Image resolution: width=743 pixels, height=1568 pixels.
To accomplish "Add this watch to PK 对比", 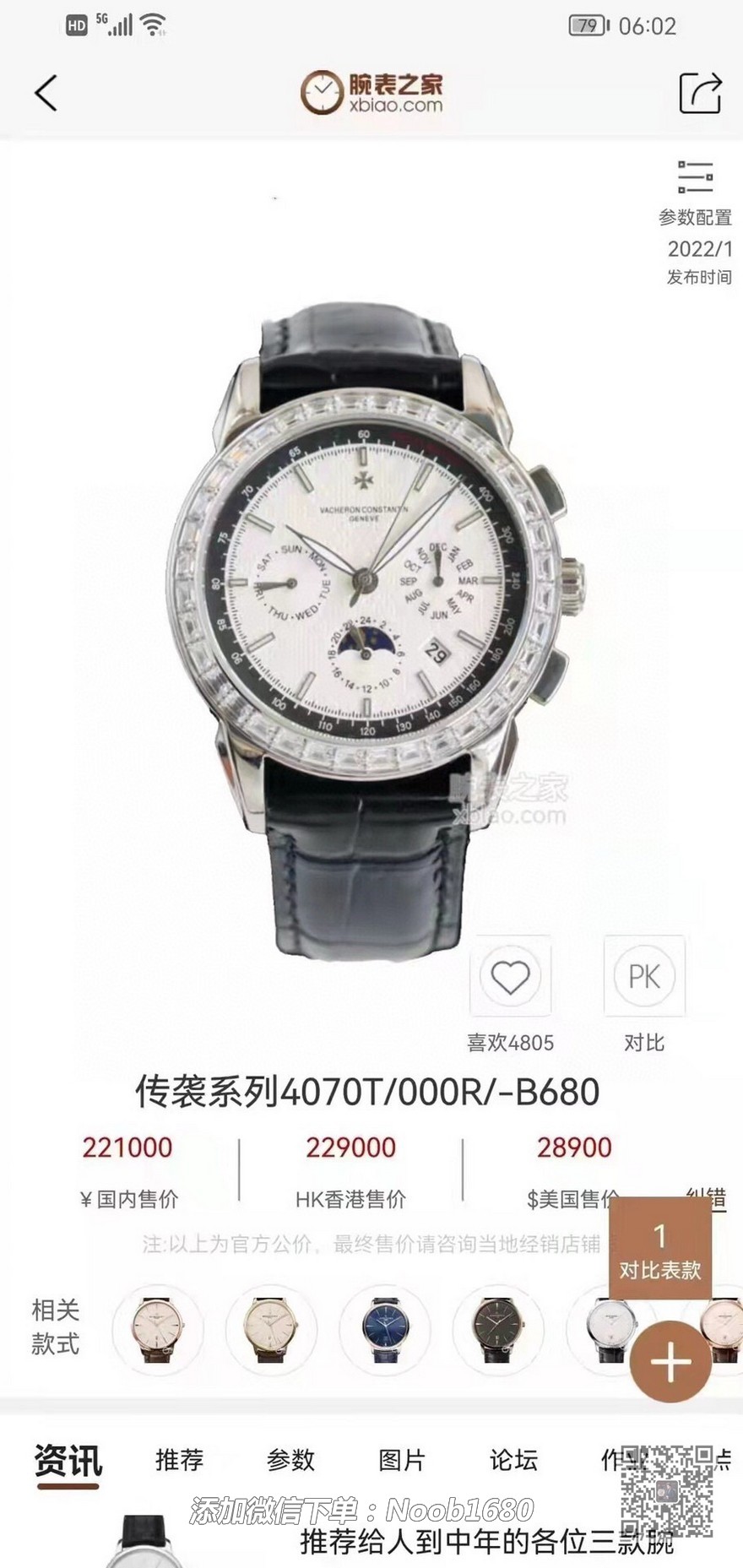I will coord(644,977).
